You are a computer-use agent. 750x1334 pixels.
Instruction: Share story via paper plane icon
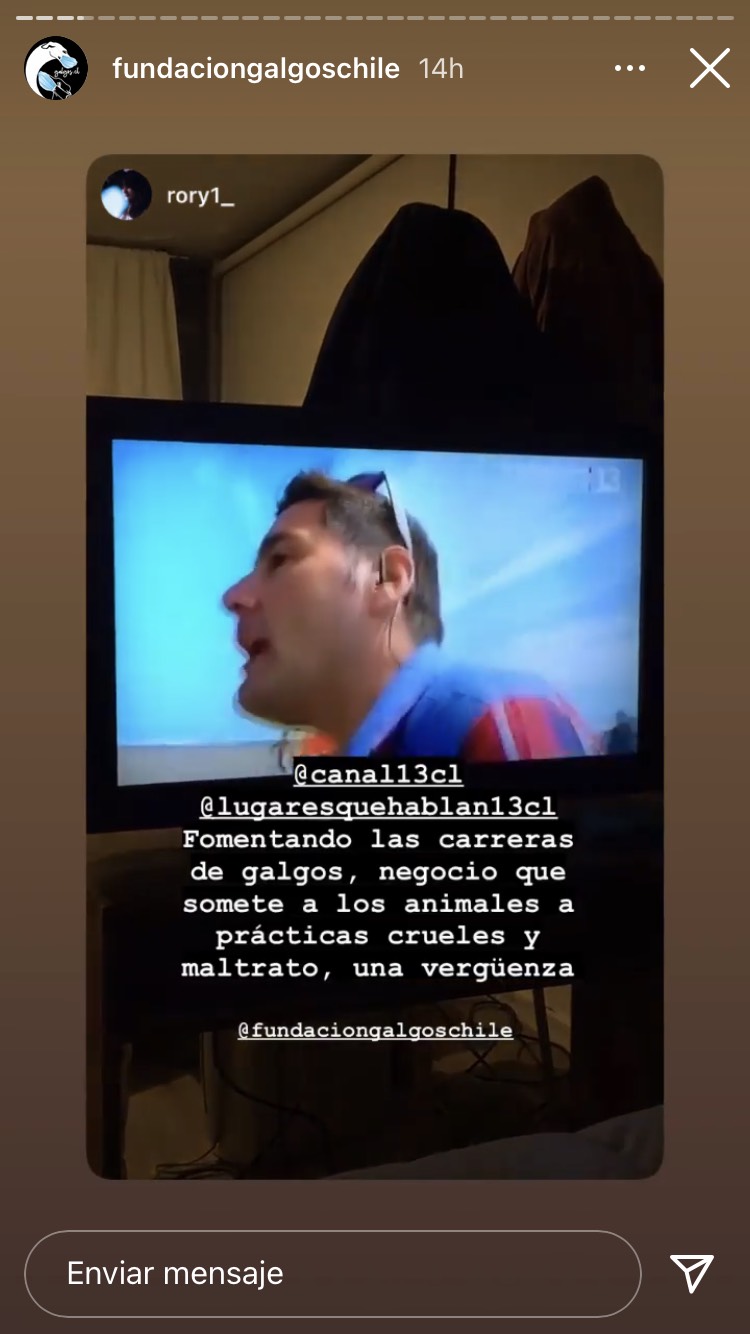click(x=692, y=1273)
